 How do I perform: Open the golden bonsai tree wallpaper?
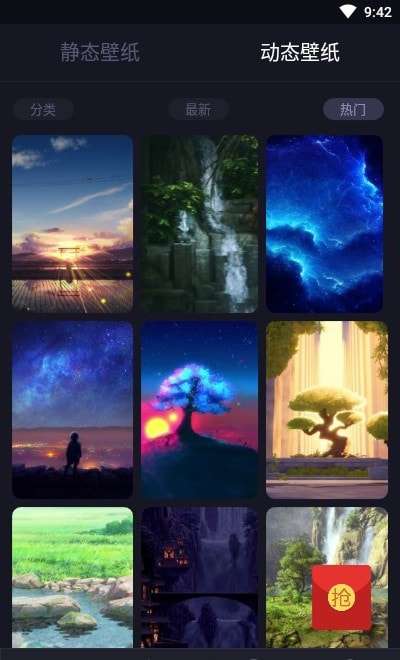click(x=327, y=410)
